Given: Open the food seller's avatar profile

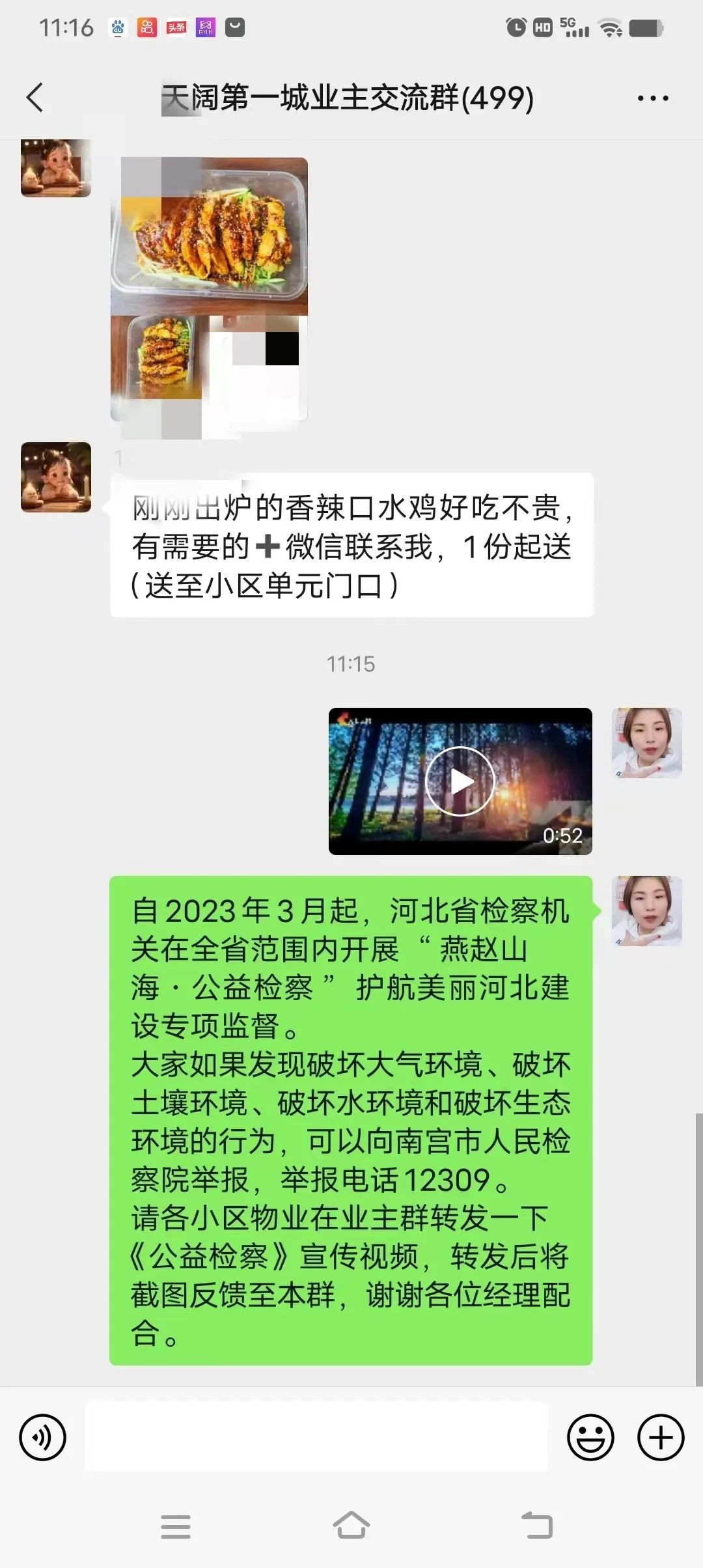Looking at the screenshot, I should [56, 477].
